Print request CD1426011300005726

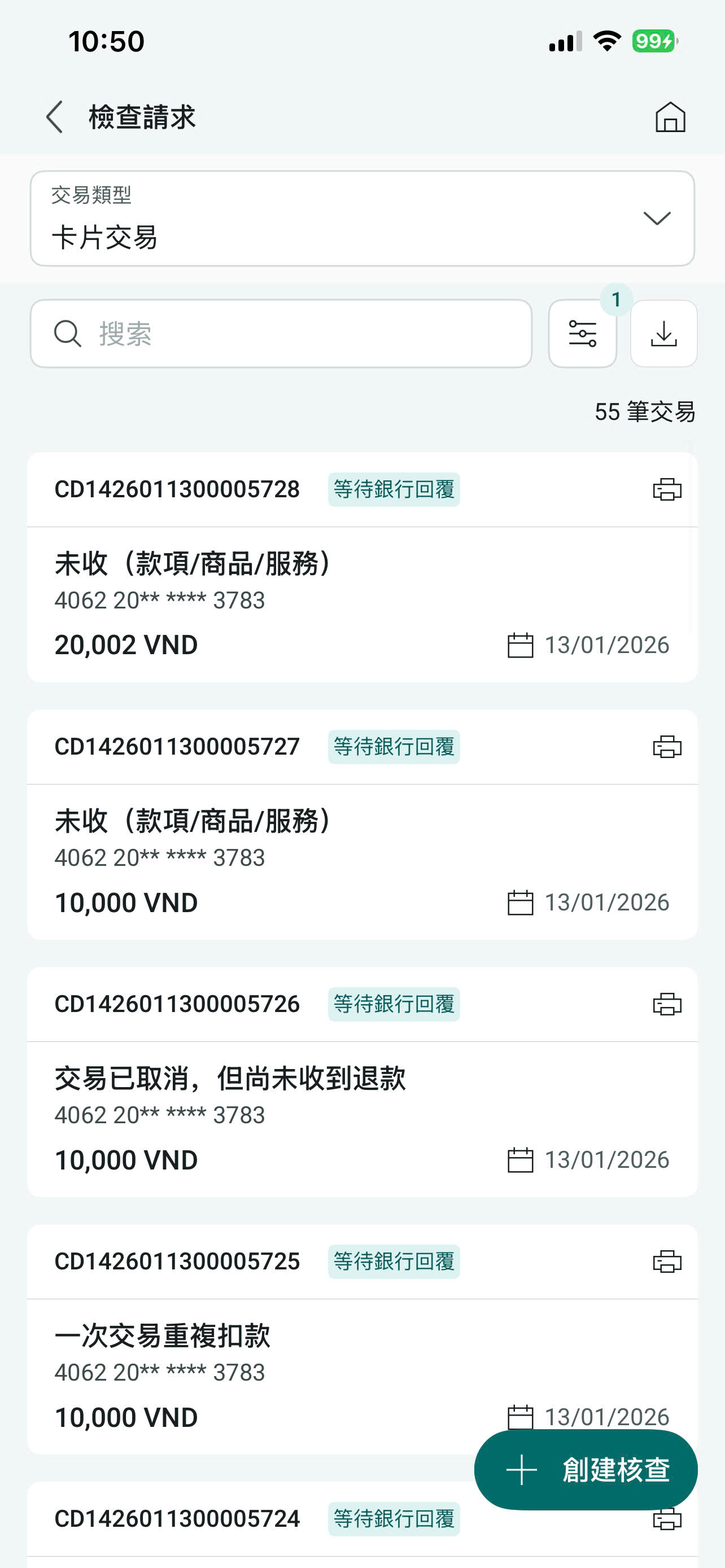[667, 1004]
